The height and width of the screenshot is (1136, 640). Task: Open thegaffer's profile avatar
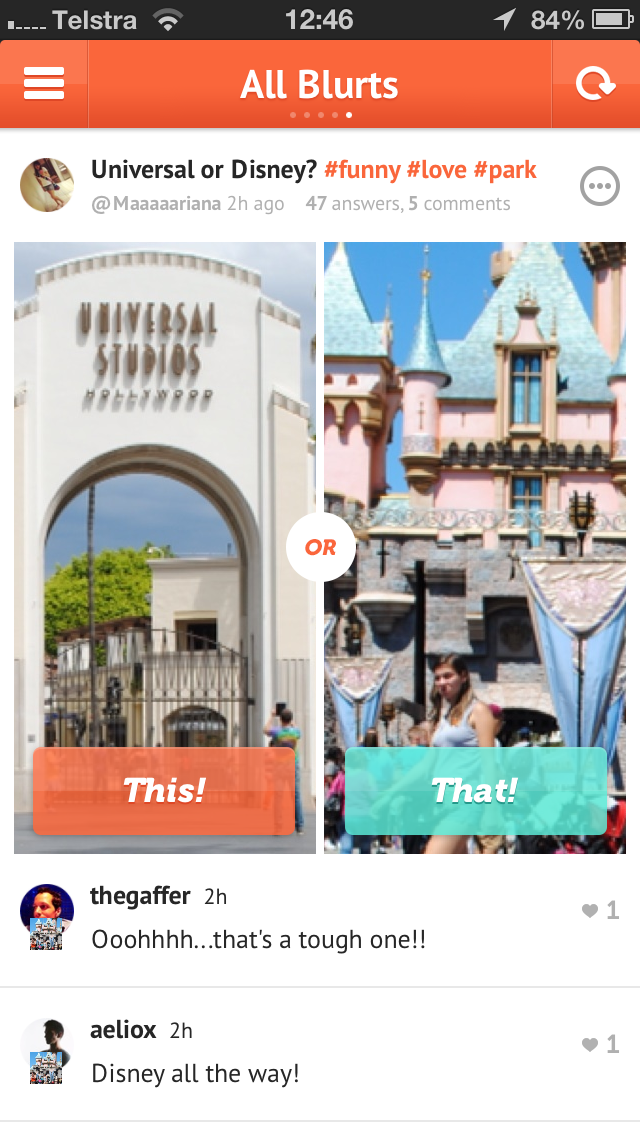click(47, 916)
